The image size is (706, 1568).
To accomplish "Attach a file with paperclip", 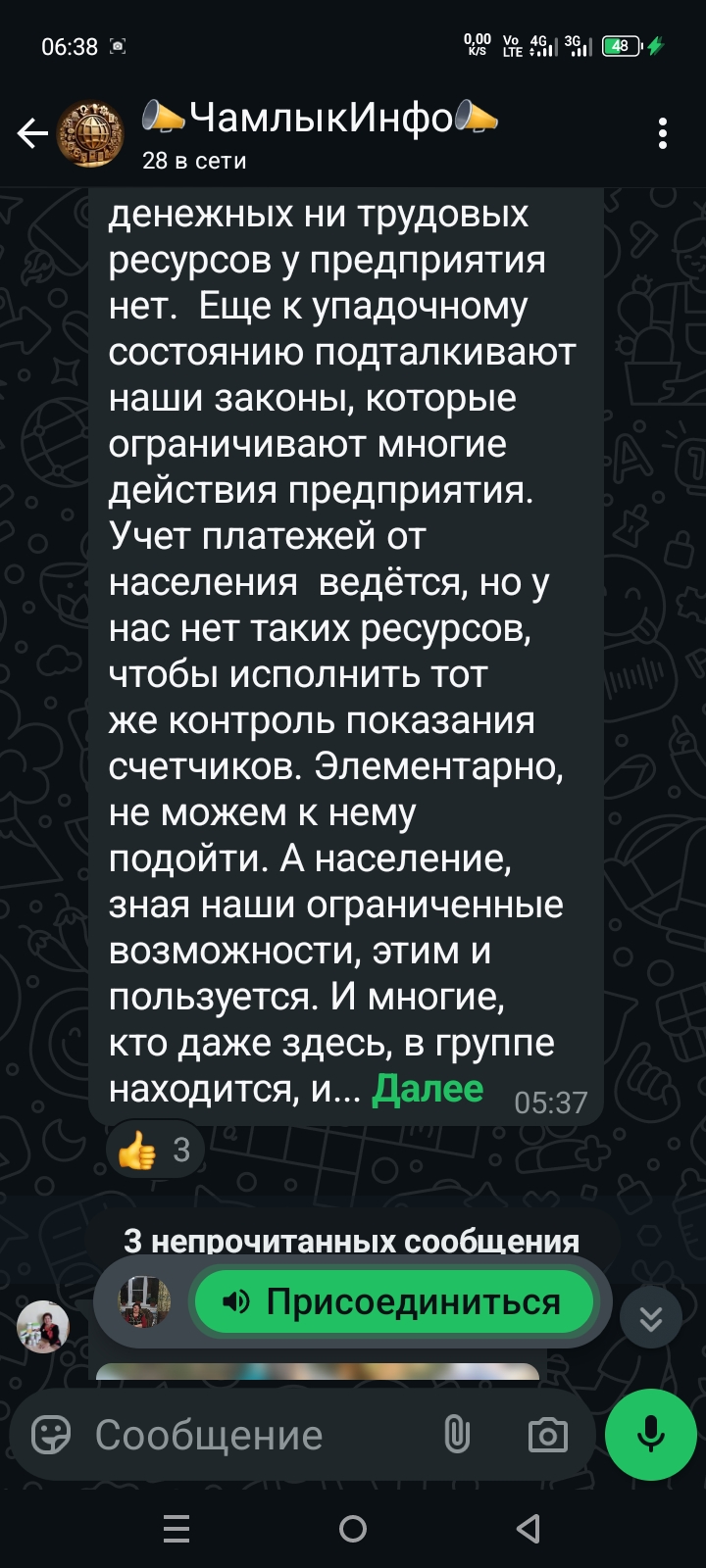I will coord(457,1436).
